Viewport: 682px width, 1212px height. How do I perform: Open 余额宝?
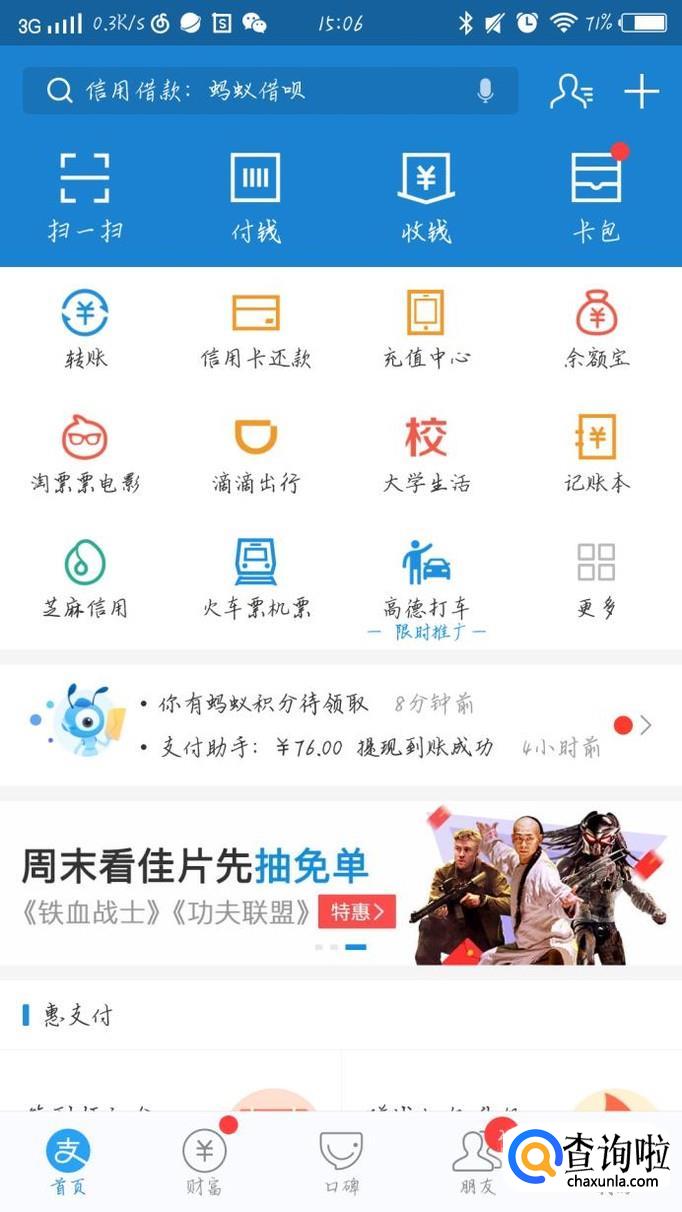coord(596,328)
